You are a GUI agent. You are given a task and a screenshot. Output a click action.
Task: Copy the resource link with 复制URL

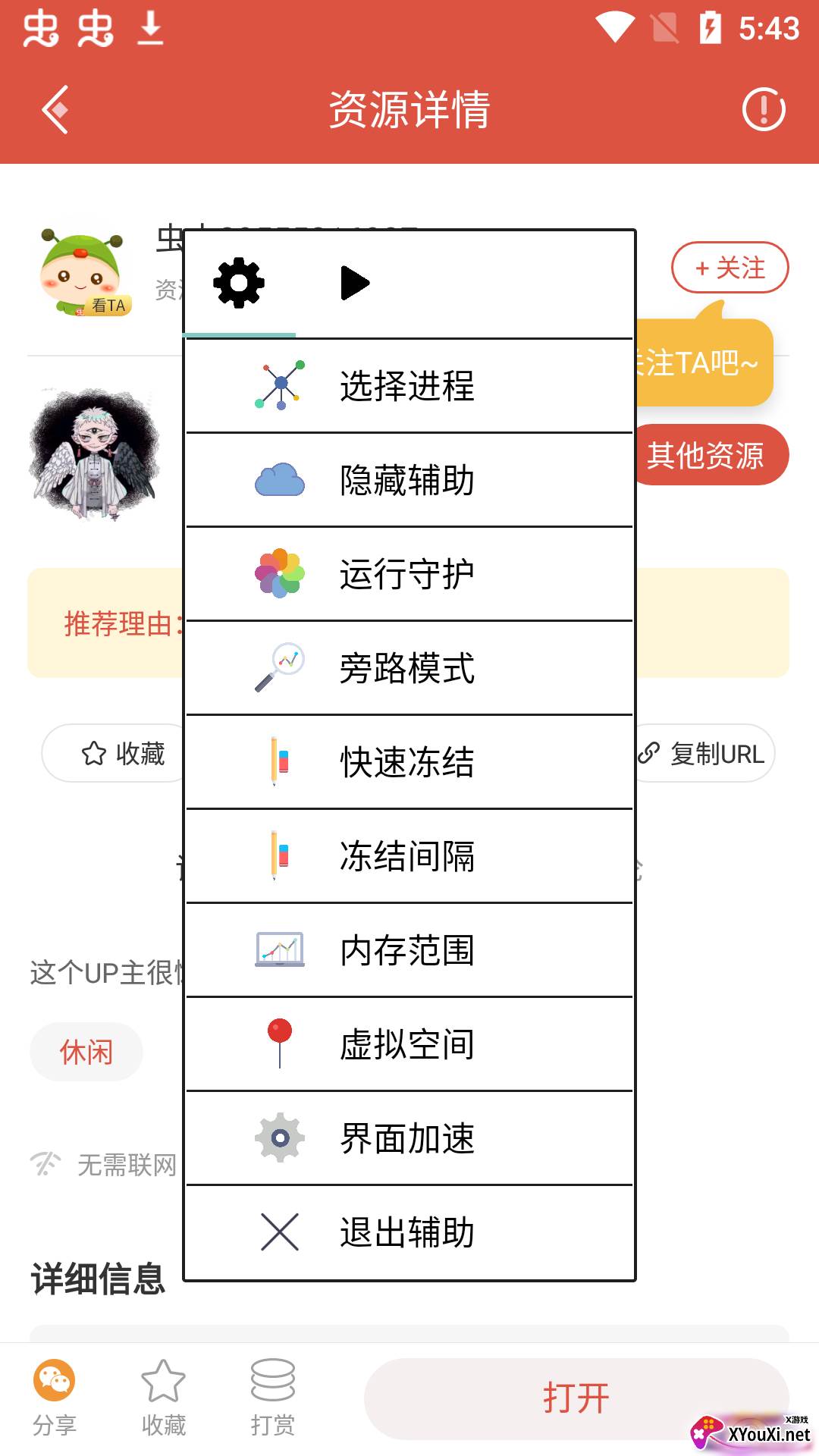point(704,754)
